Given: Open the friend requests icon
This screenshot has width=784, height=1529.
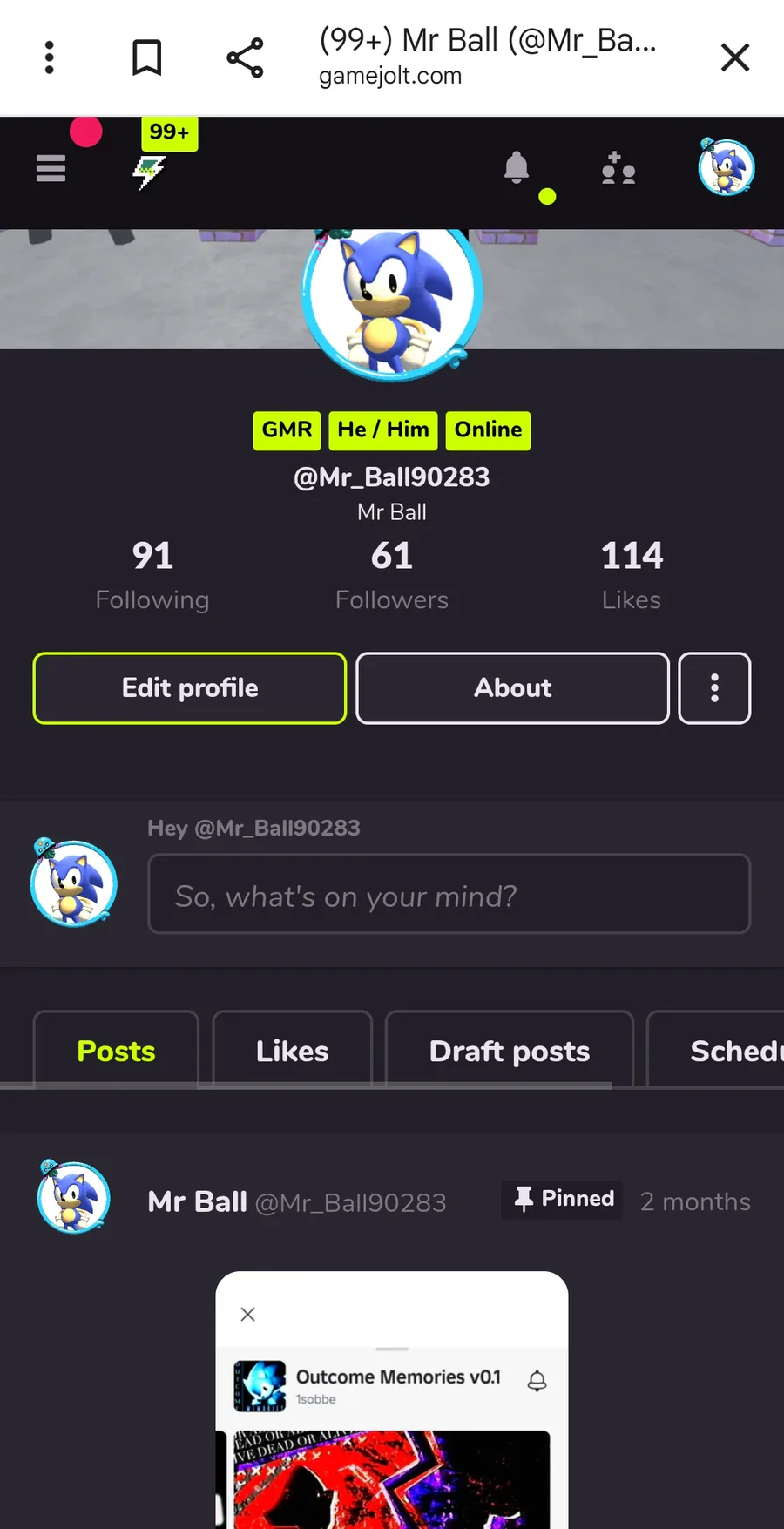Looking at the screenshot, I should (618, 167).
